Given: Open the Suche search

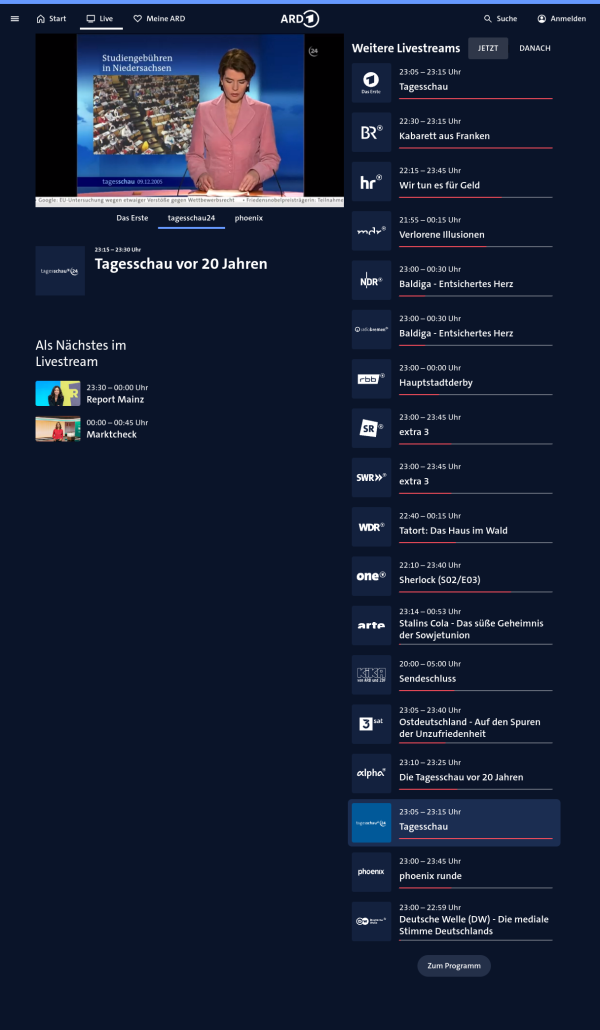Looking at the screenshot, I should [500, 19].
